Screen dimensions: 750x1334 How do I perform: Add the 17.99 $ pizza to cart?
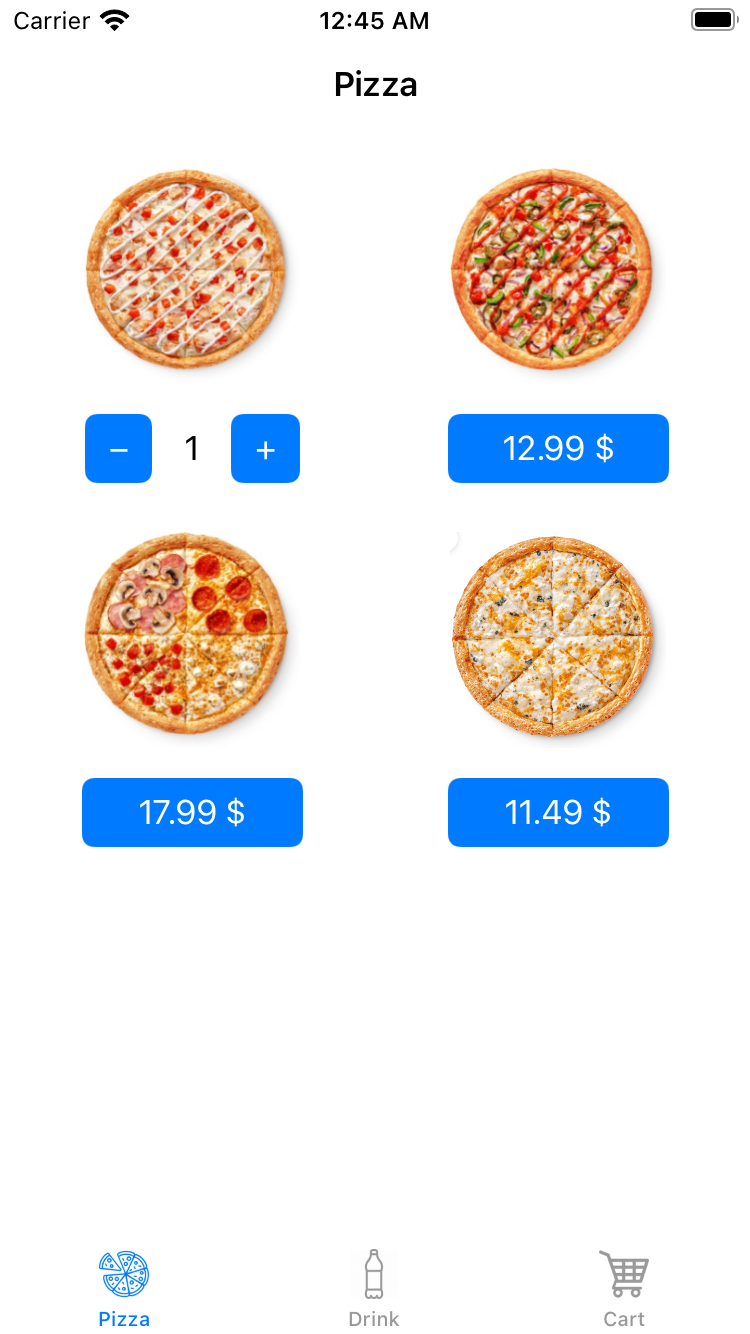[x=192, y=812]
